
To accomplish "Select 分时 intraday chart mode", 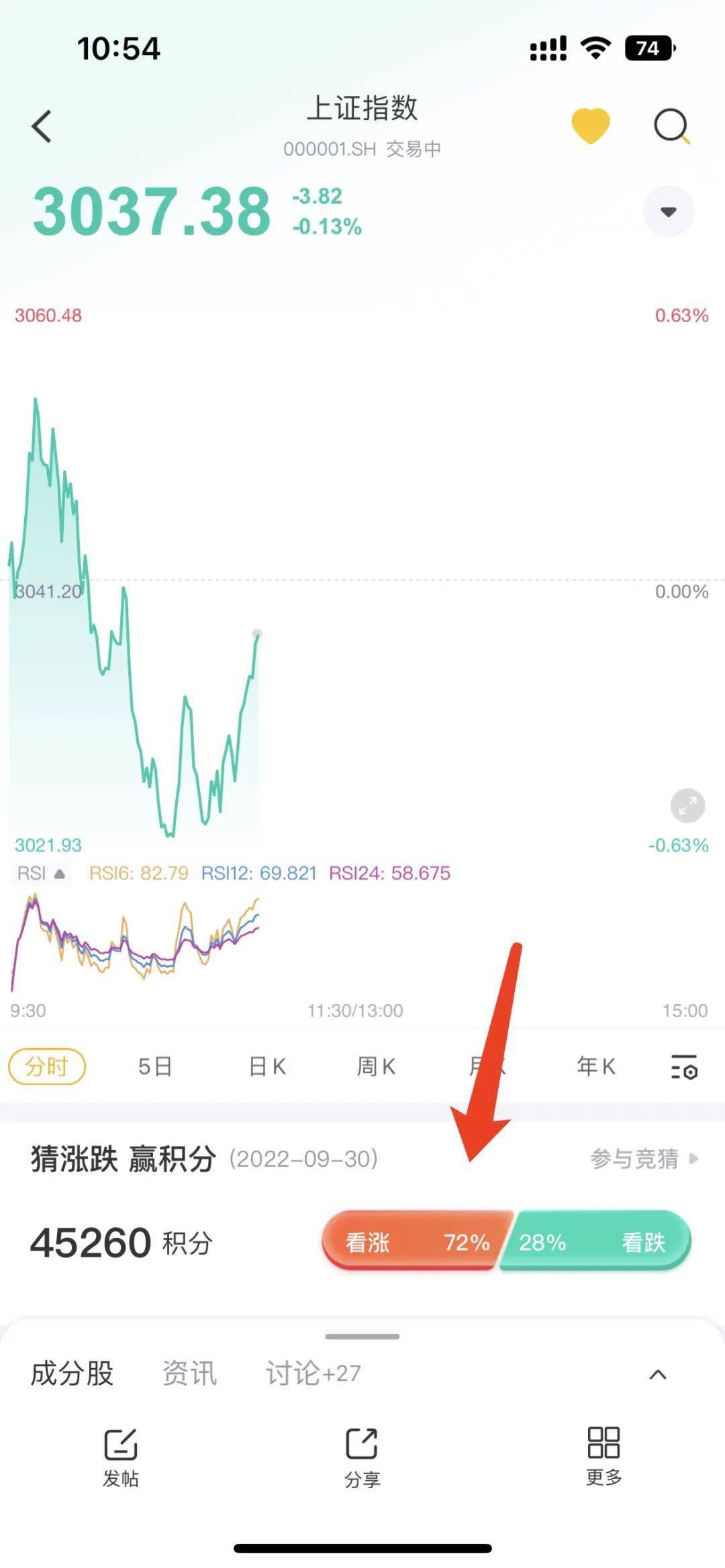I will 46,1067.
